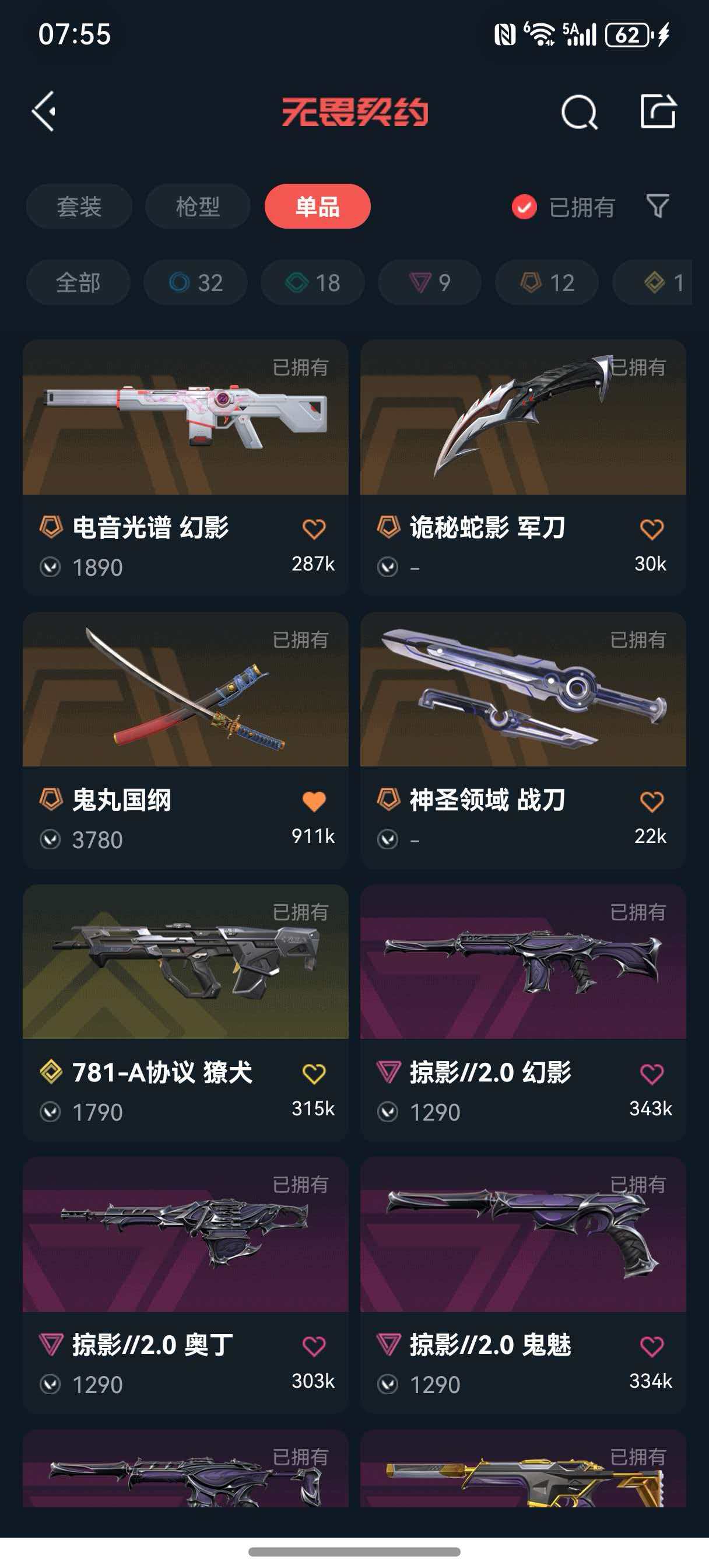Open the 781-A协议 獠犬 skin card
The width and height of the screenshot is (709, 1568).
pos(185,1012)
